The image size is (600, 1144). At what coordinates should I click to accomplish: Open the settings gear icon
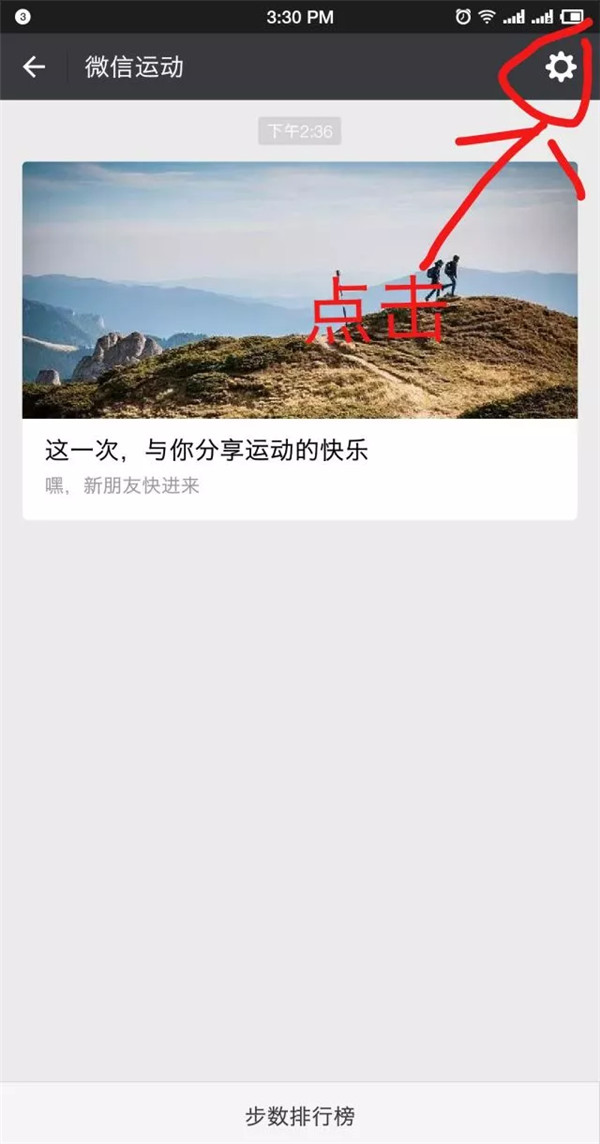coord(560,67)
